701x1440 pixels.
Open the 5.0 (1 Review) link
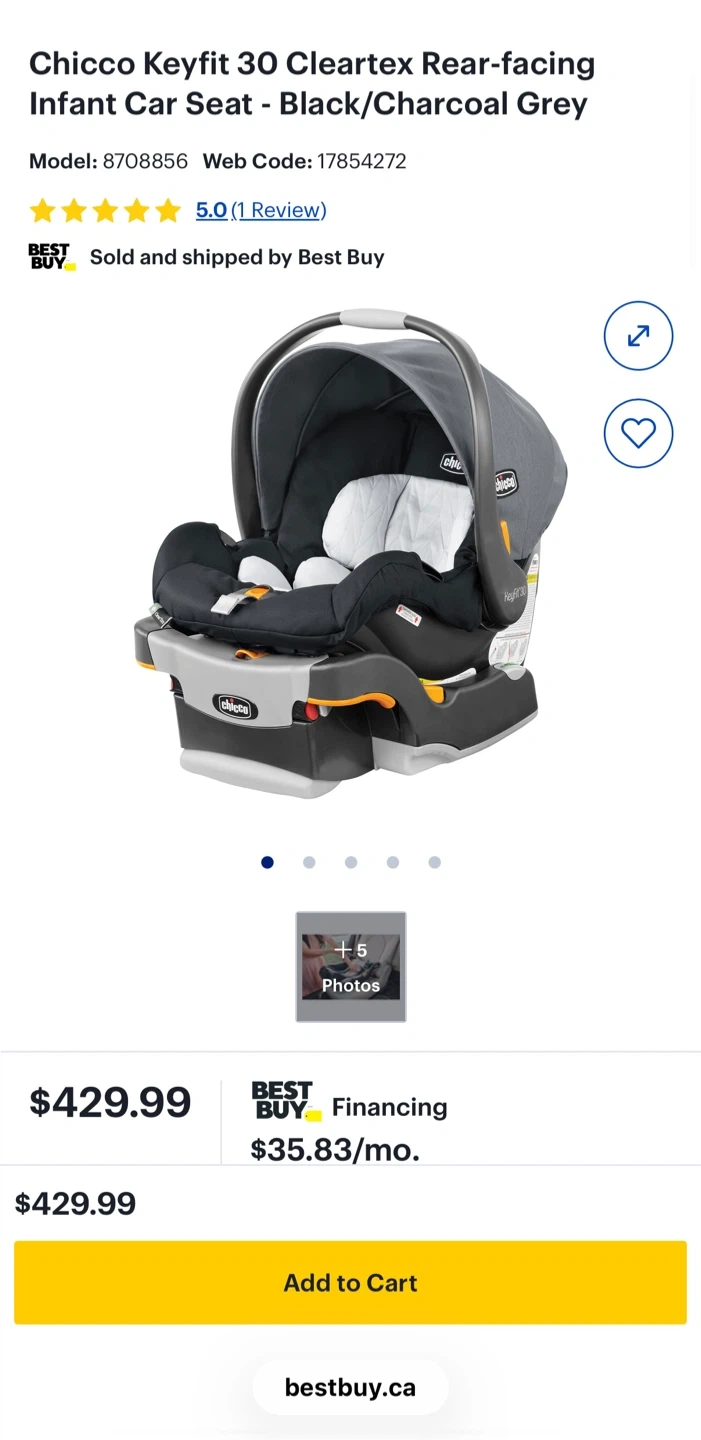260,210
